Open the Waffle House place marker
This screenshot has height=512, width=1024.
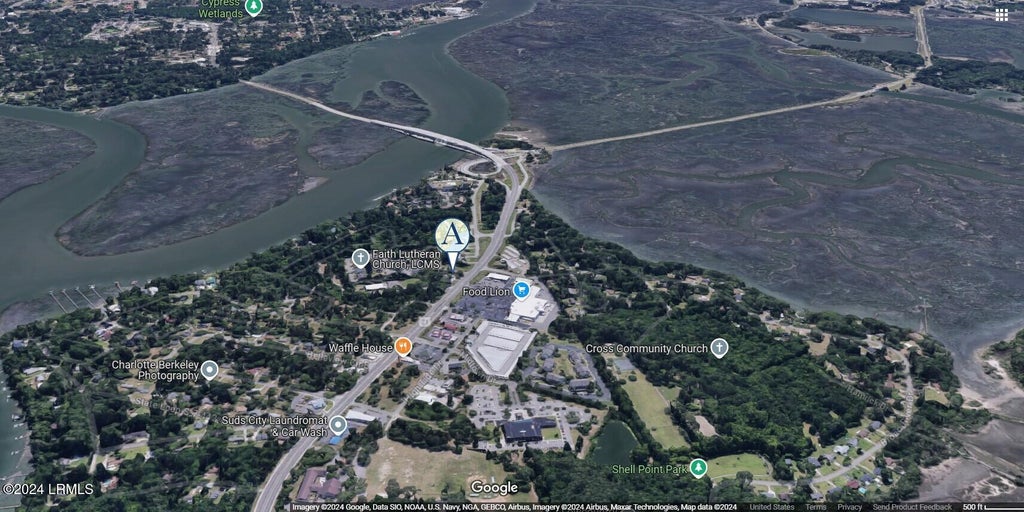pyautogui.click(x=404, y=347)
